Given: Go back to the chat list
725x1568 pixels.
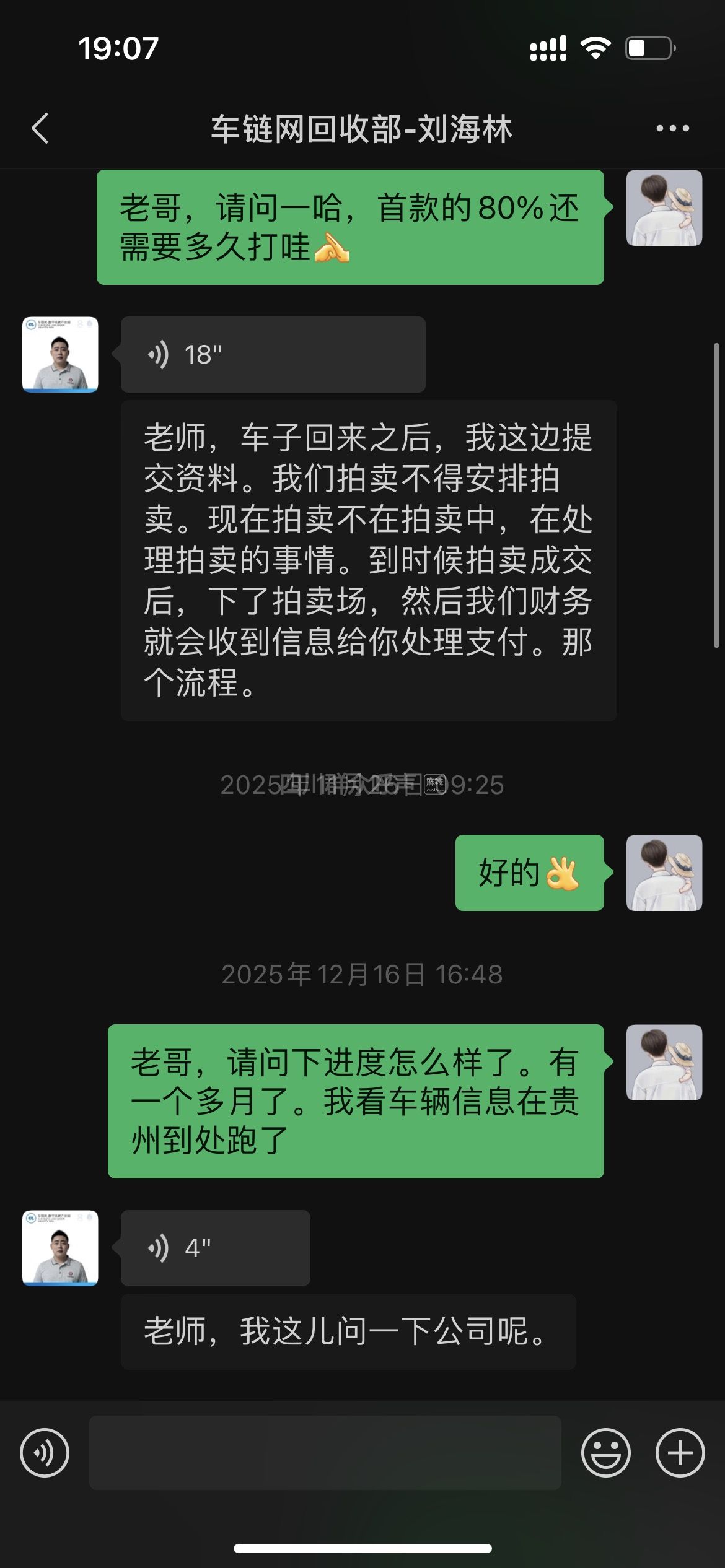Looking at the screenshot, I should [x=40, y=129].
